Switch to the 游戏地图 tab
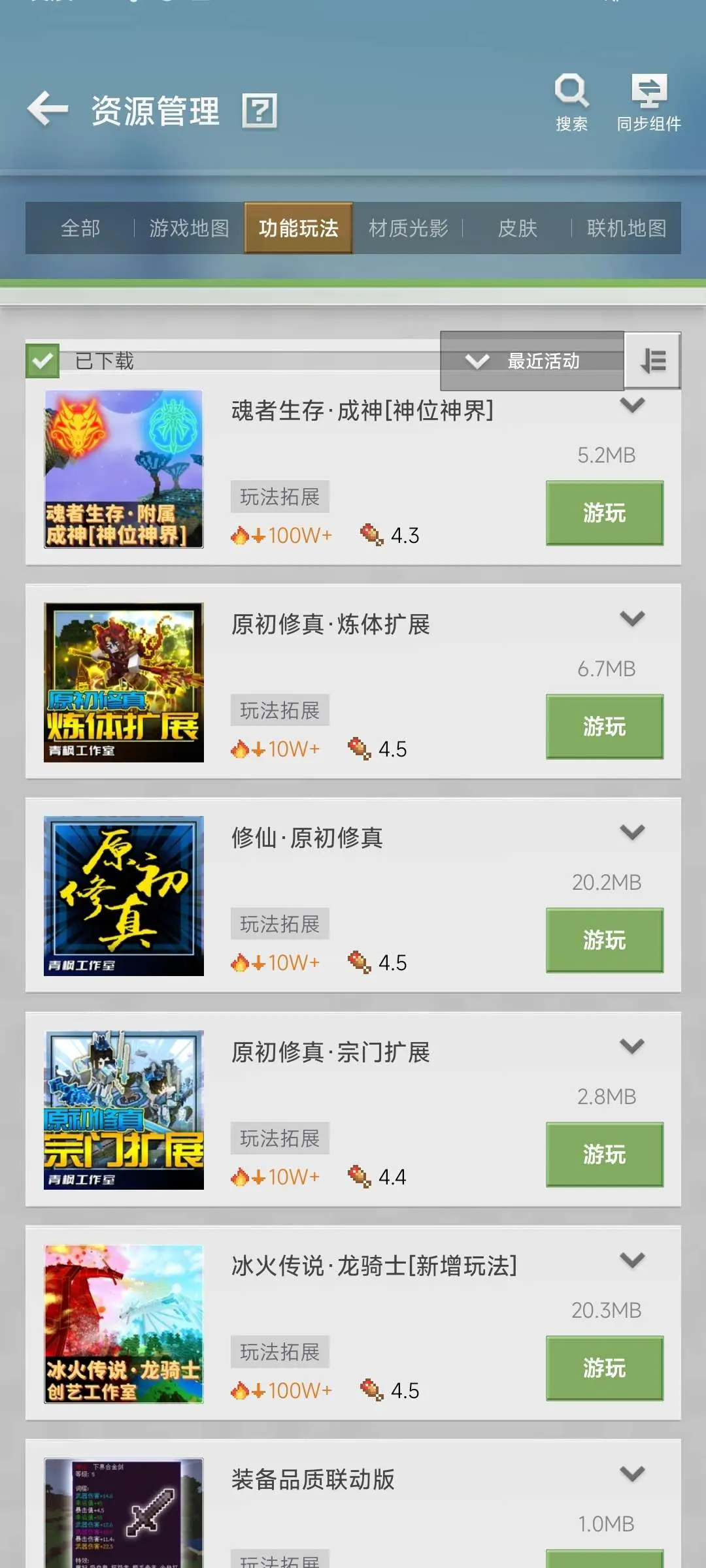Image resolution: width=706 pixels, height=1568 pixels. [x=190, y=228]
